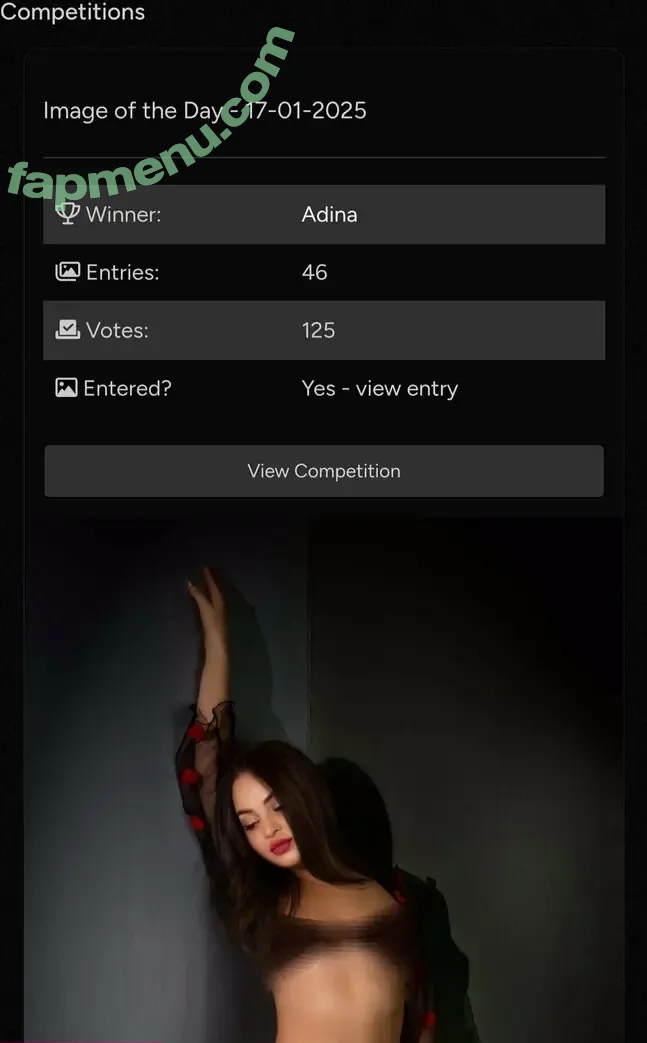Image resolution: width=647 pixels, height=1043 pixels.
Task: Tap the View Competition button
Action: pyautogui.click(x=324, y=471)
